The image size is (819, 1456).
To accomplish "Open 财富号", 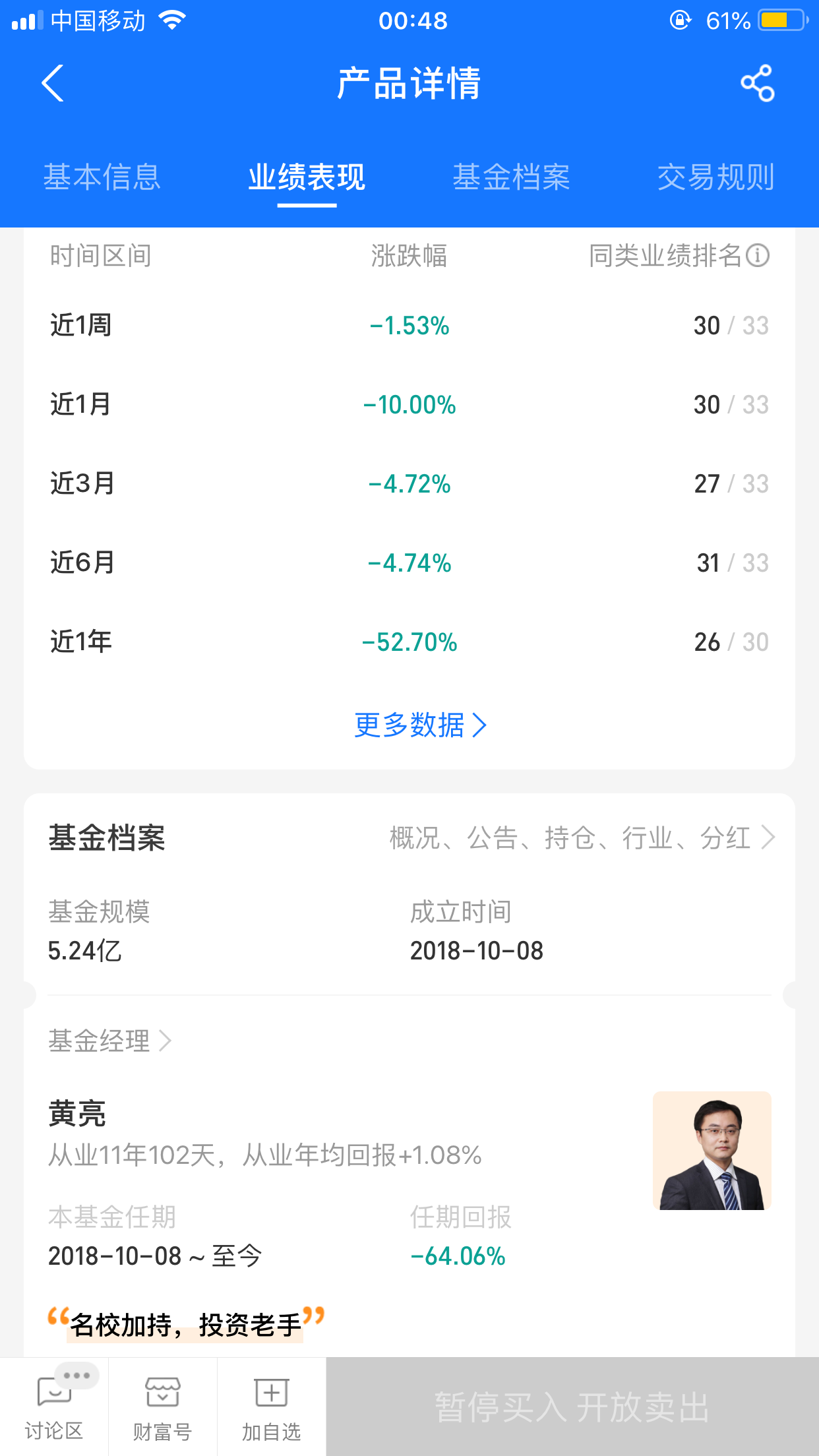I will point(162,1407).
